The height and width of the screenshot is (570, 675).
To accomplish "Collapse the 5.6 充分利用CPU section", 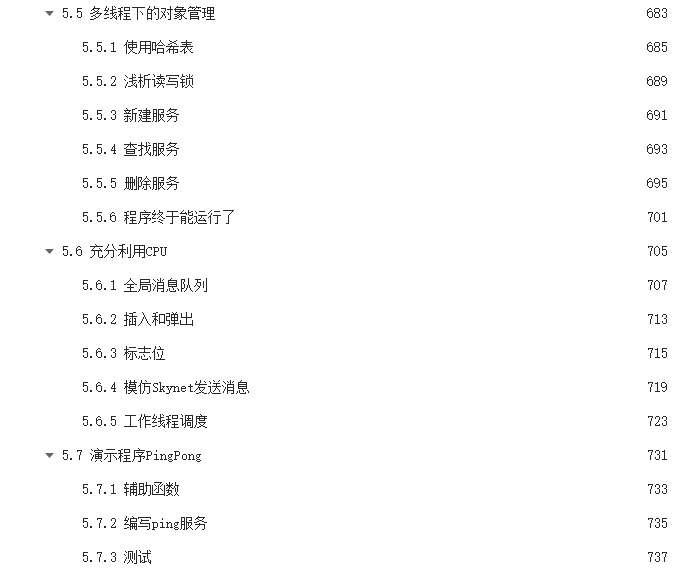I will [x=49, y=252].
